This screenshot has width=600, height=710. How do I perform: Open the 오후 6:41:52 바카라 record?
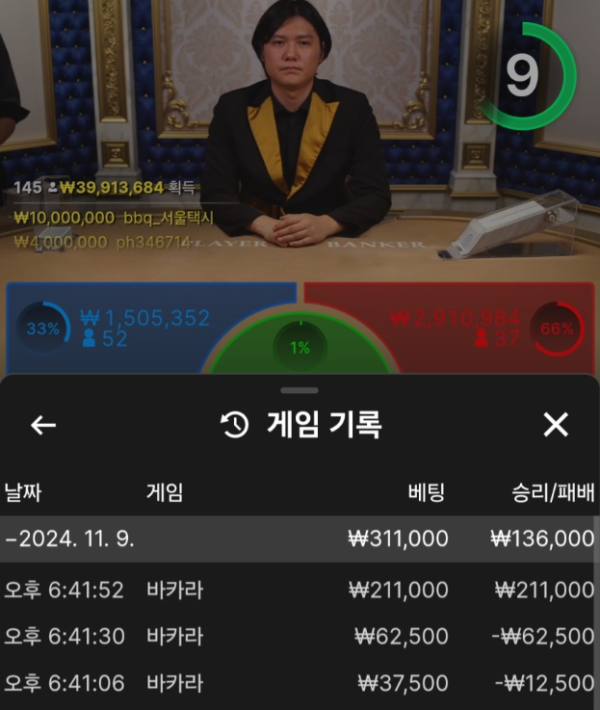point(300,590)
